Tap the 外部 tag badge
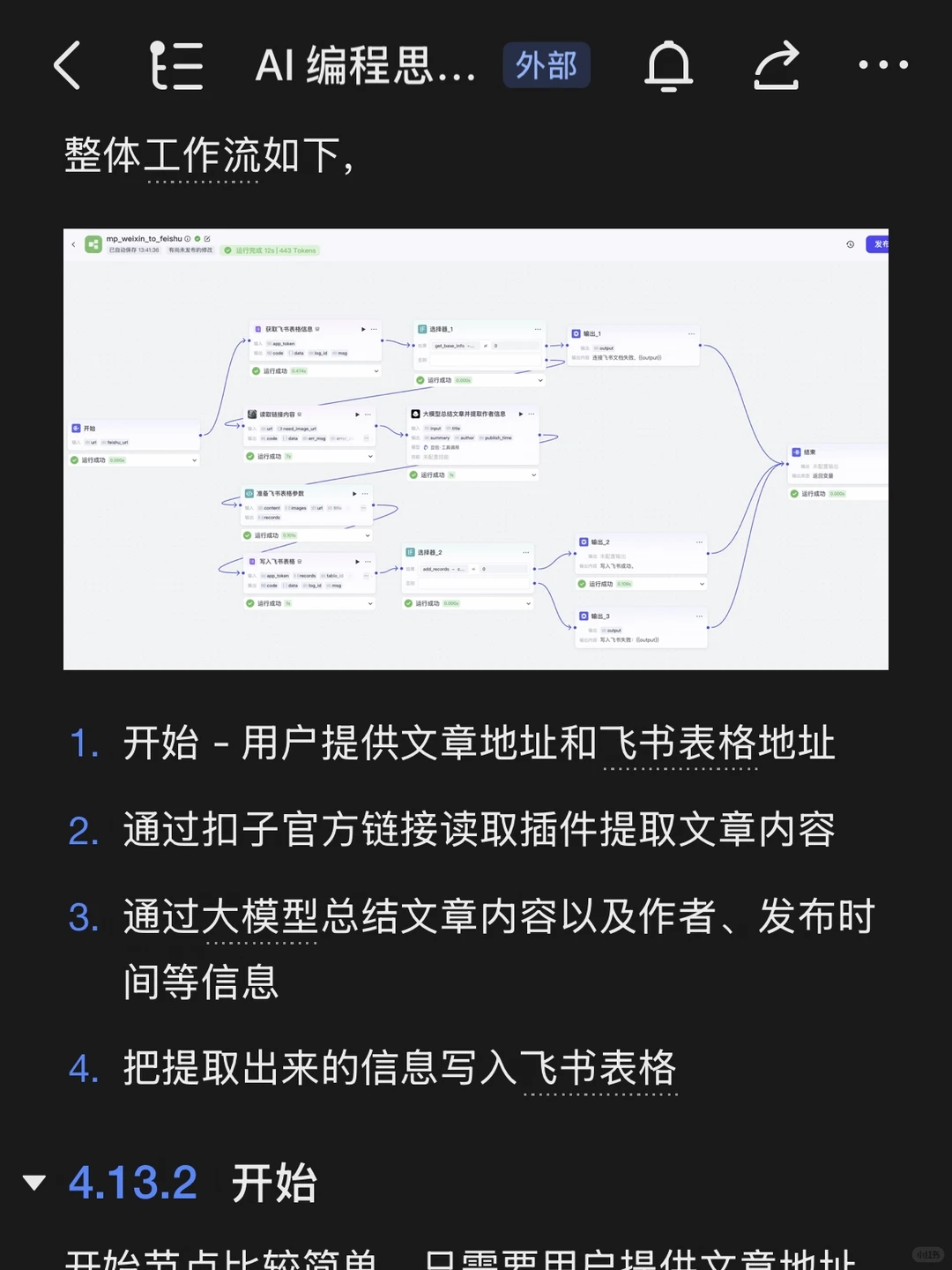 547,65
